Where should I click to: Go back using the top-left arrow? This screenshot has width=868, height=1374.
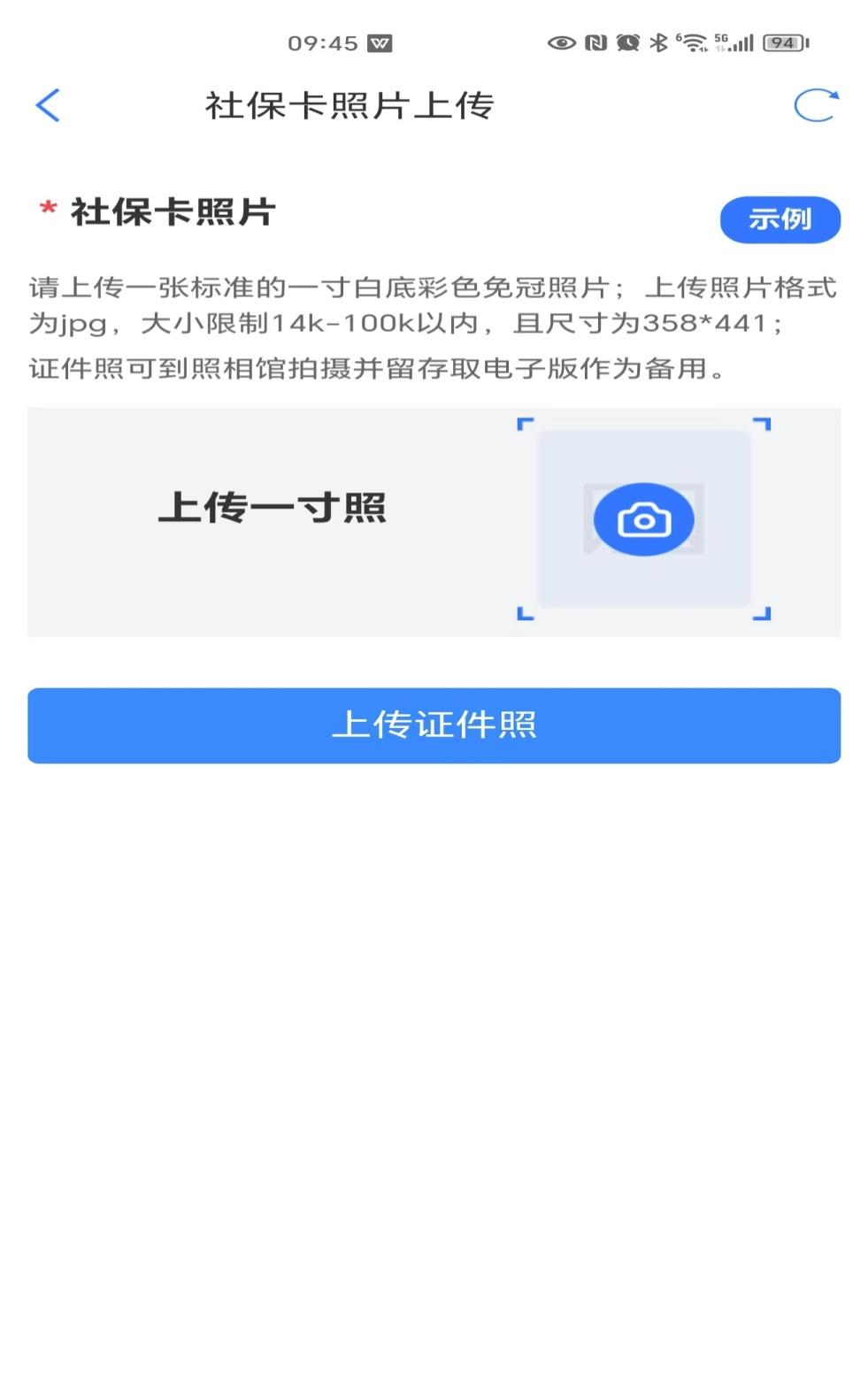coord(48,105)
